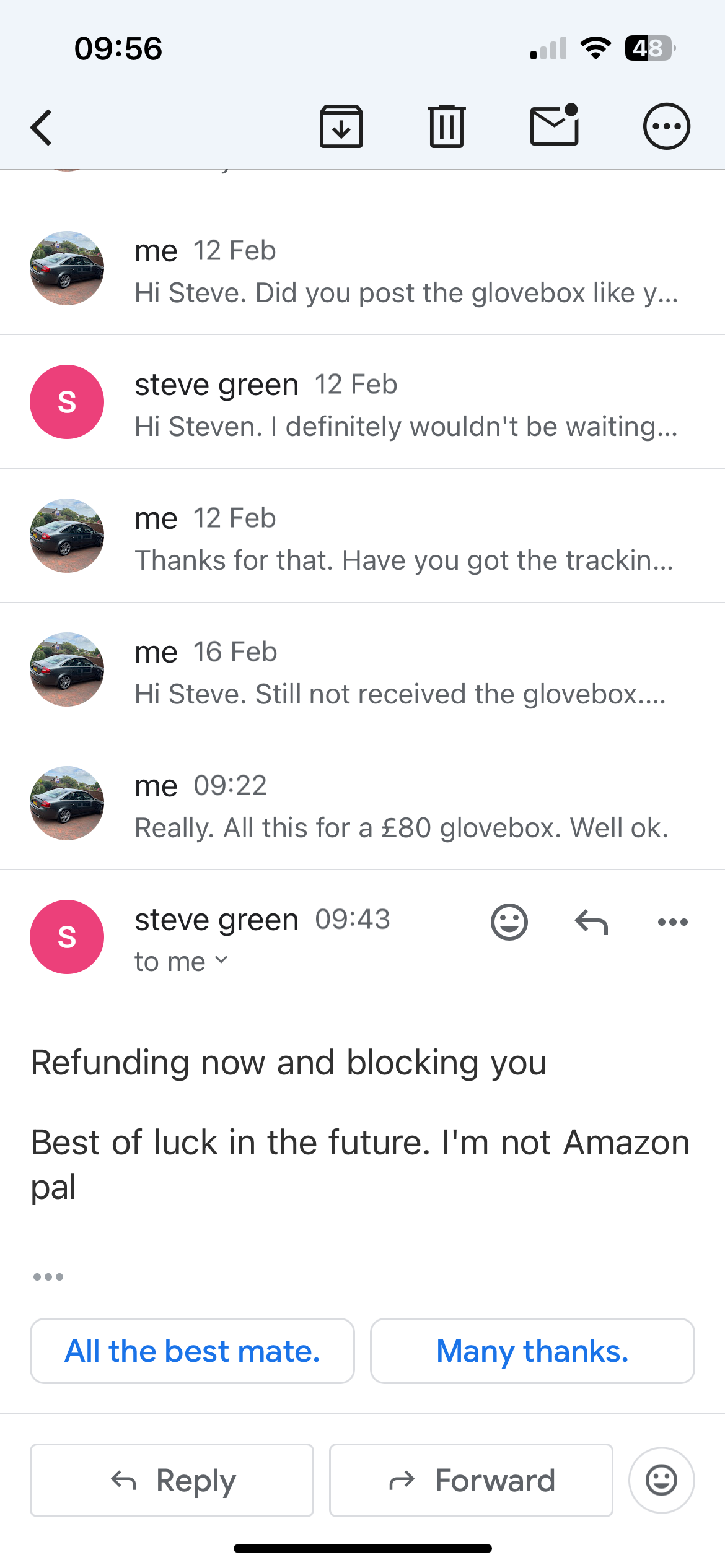725x1568 pixels.
Task: Expand the "to me" recipient details
Action: click(x=182, y=962)
